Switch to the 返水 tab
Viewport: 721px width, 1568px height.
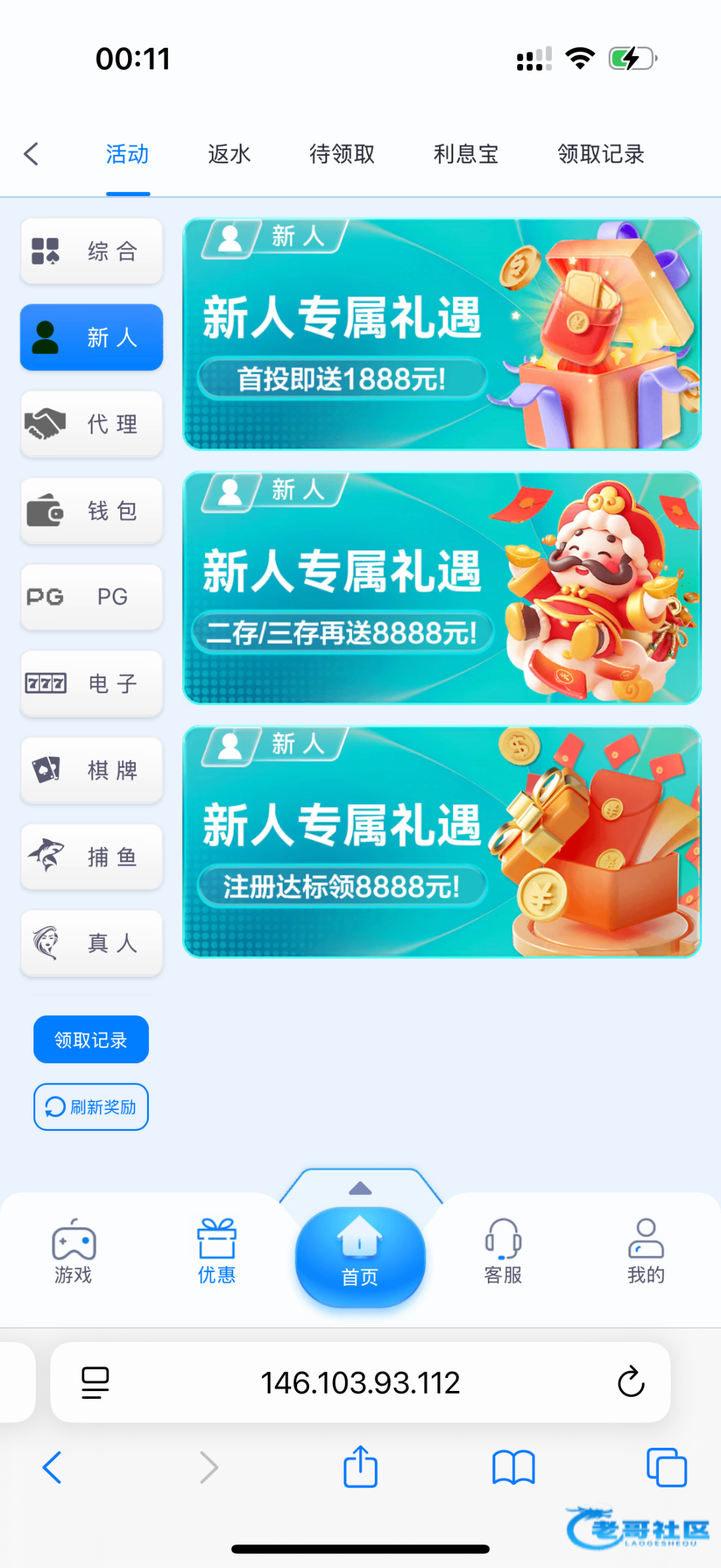pos(229,154)
